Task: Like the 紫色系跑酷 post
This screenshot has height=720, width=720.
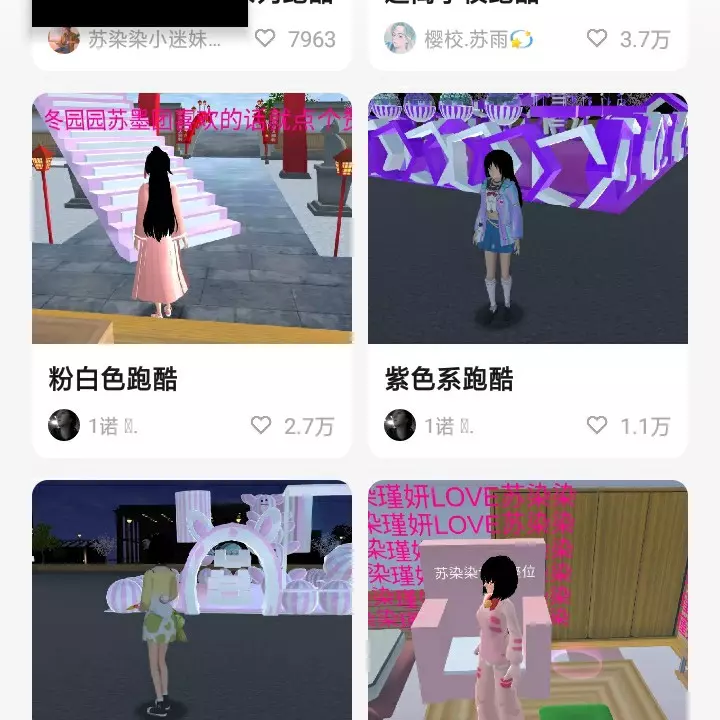Action: pyautogui.click(x=597, y=425)
